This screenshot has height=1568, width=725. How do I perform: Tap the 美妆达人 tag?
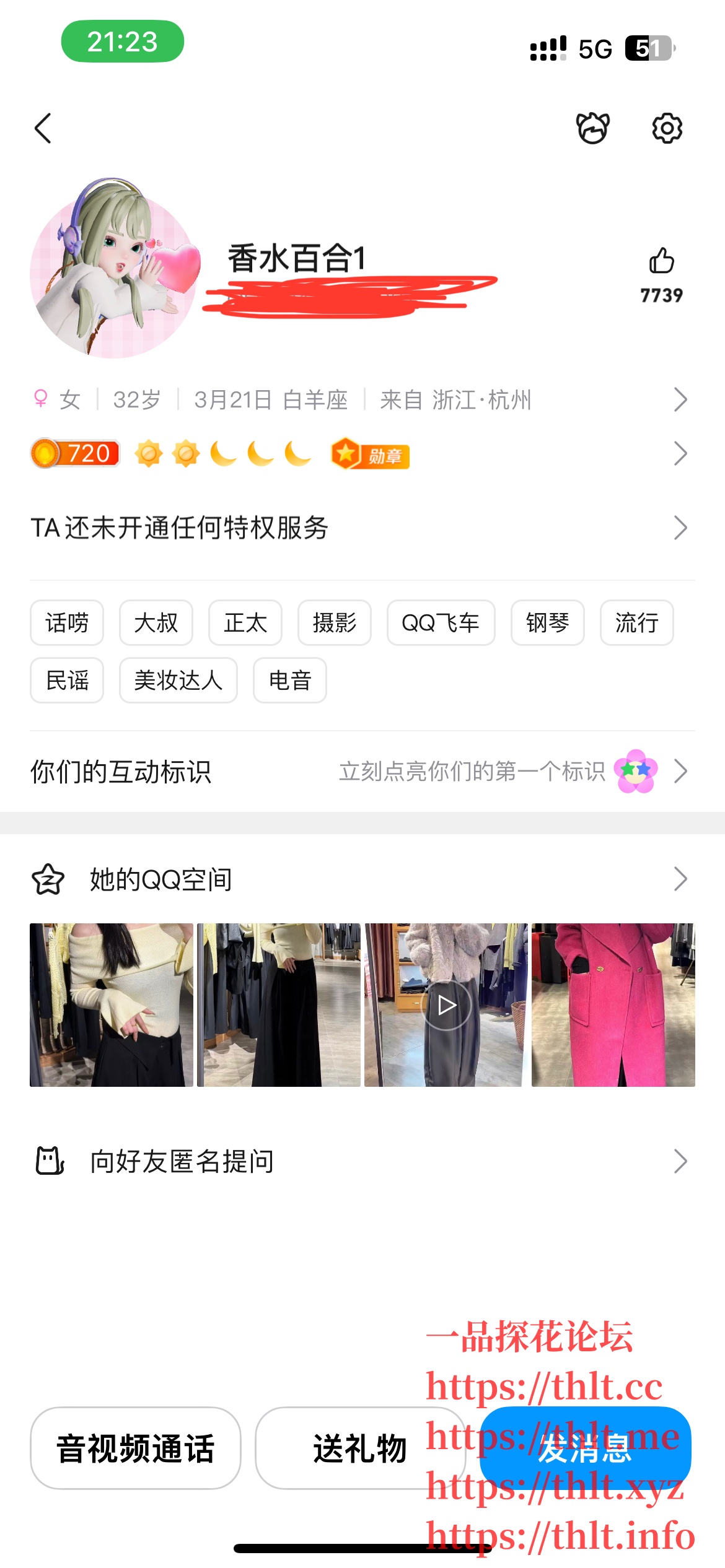click(178, 680)
